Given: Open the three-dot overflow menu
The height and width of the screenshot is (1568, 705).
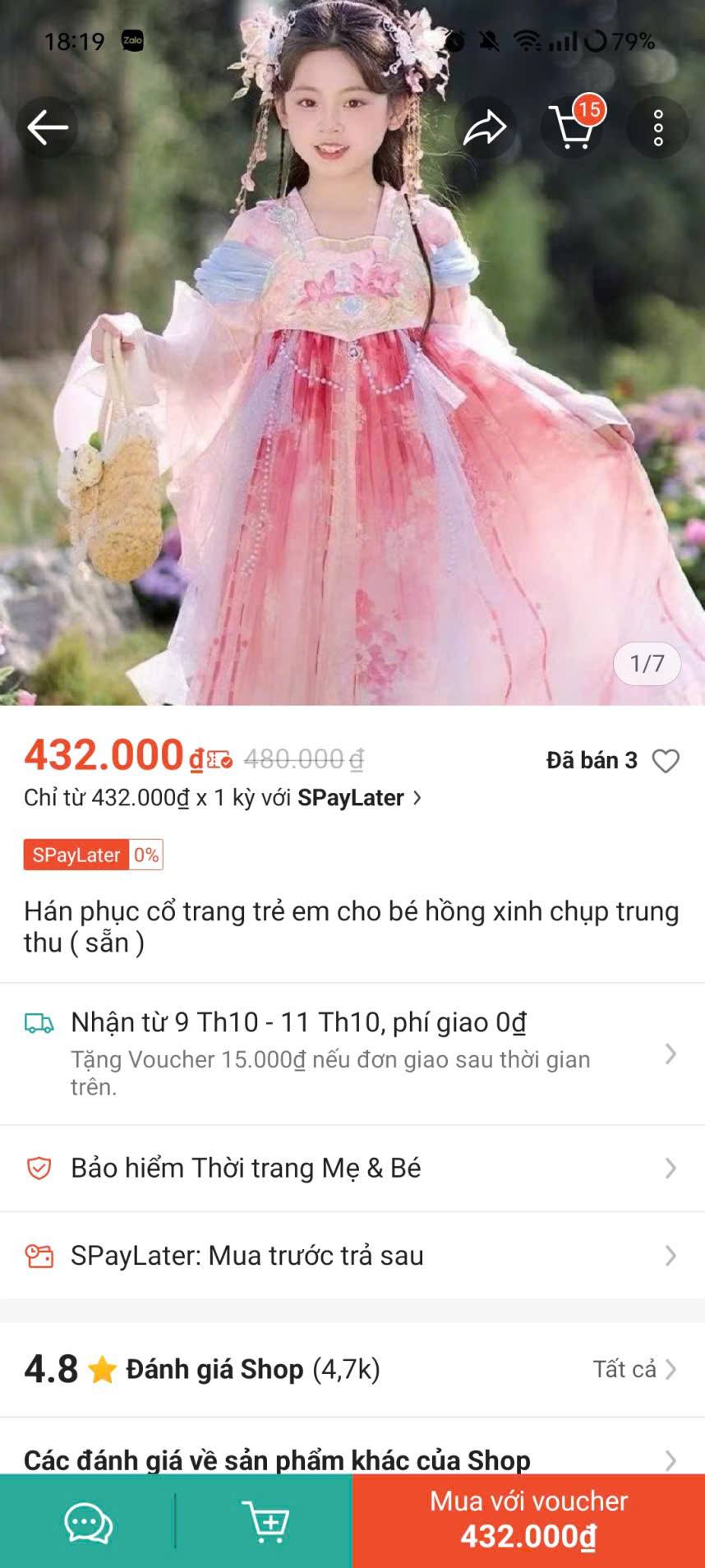Looking at the screenshot, I should click(x=657, y=127).
